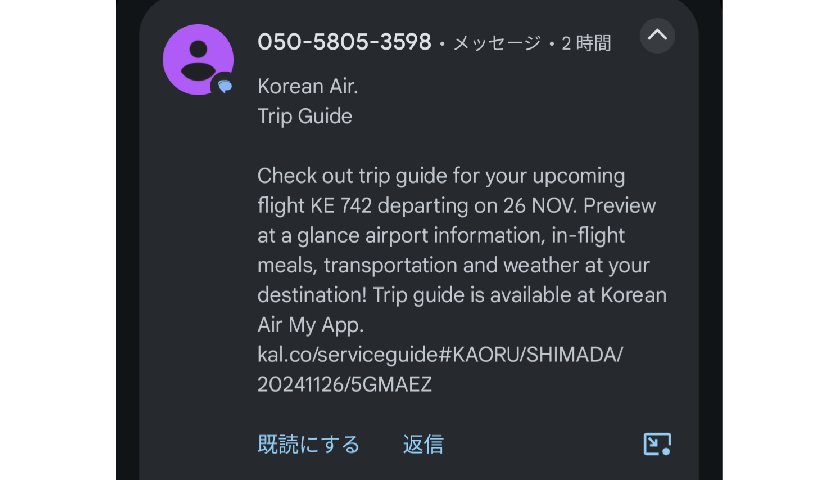Screen dimensions: 840x480
Task: Tap 返信 to reply to the message
Action: coord(423,444)
